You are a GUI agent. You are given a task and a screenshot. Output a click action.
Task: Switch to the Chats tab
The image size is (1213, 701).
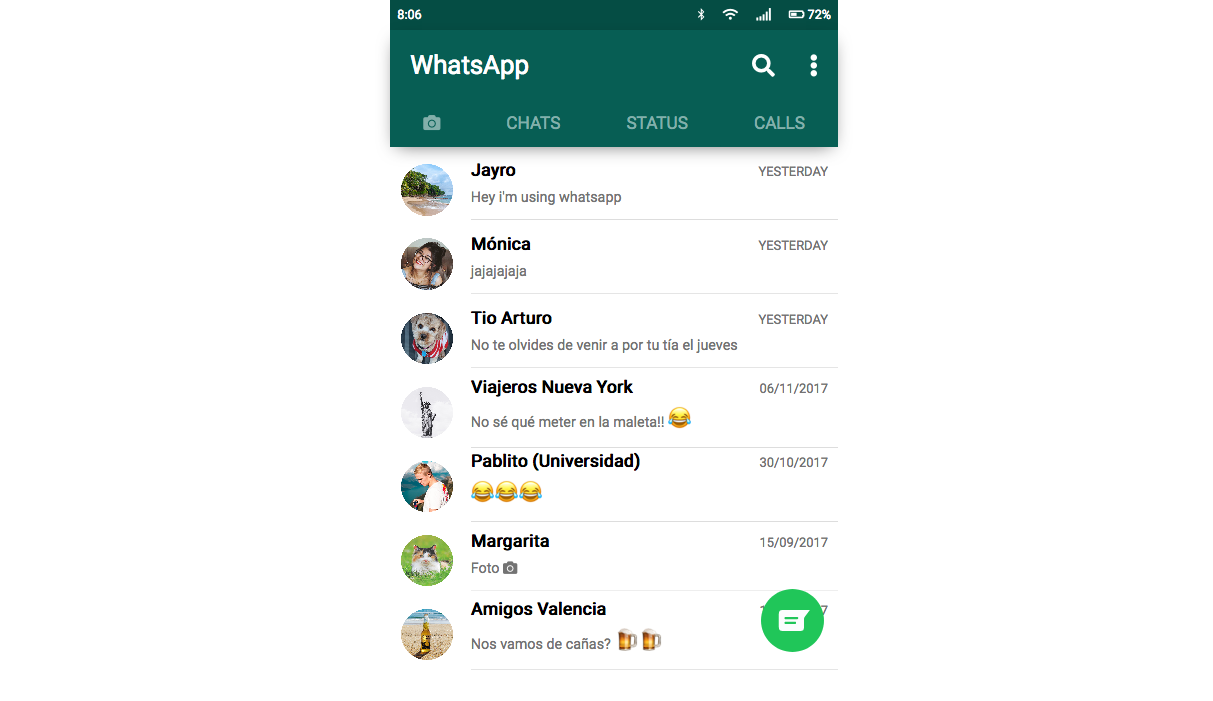click(x=533, y=123)
